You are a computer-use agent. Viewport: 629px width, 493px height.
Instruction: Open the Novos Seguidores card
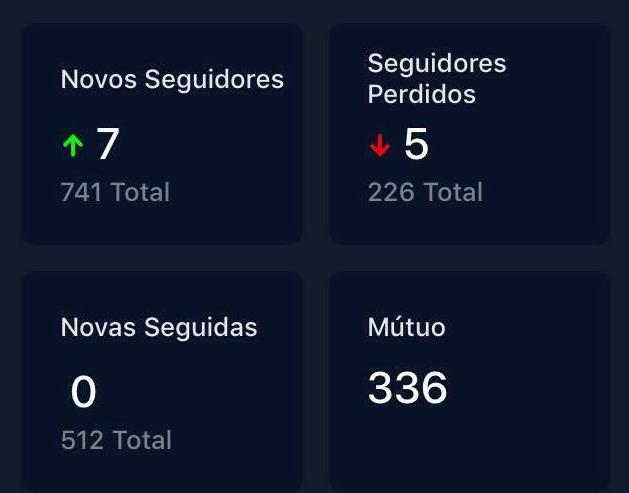162,135
